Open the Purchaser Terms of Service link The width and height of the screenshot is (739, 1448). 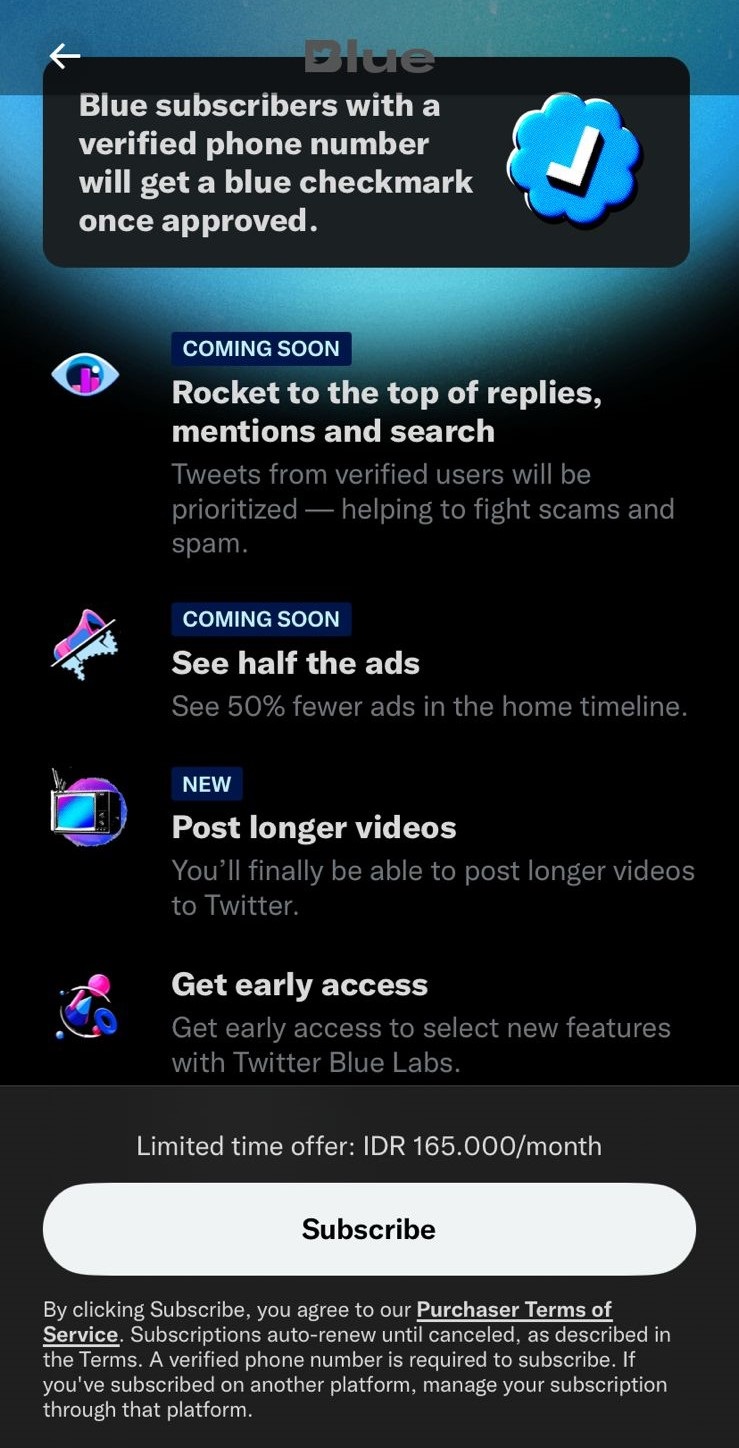click(513, 1310)
